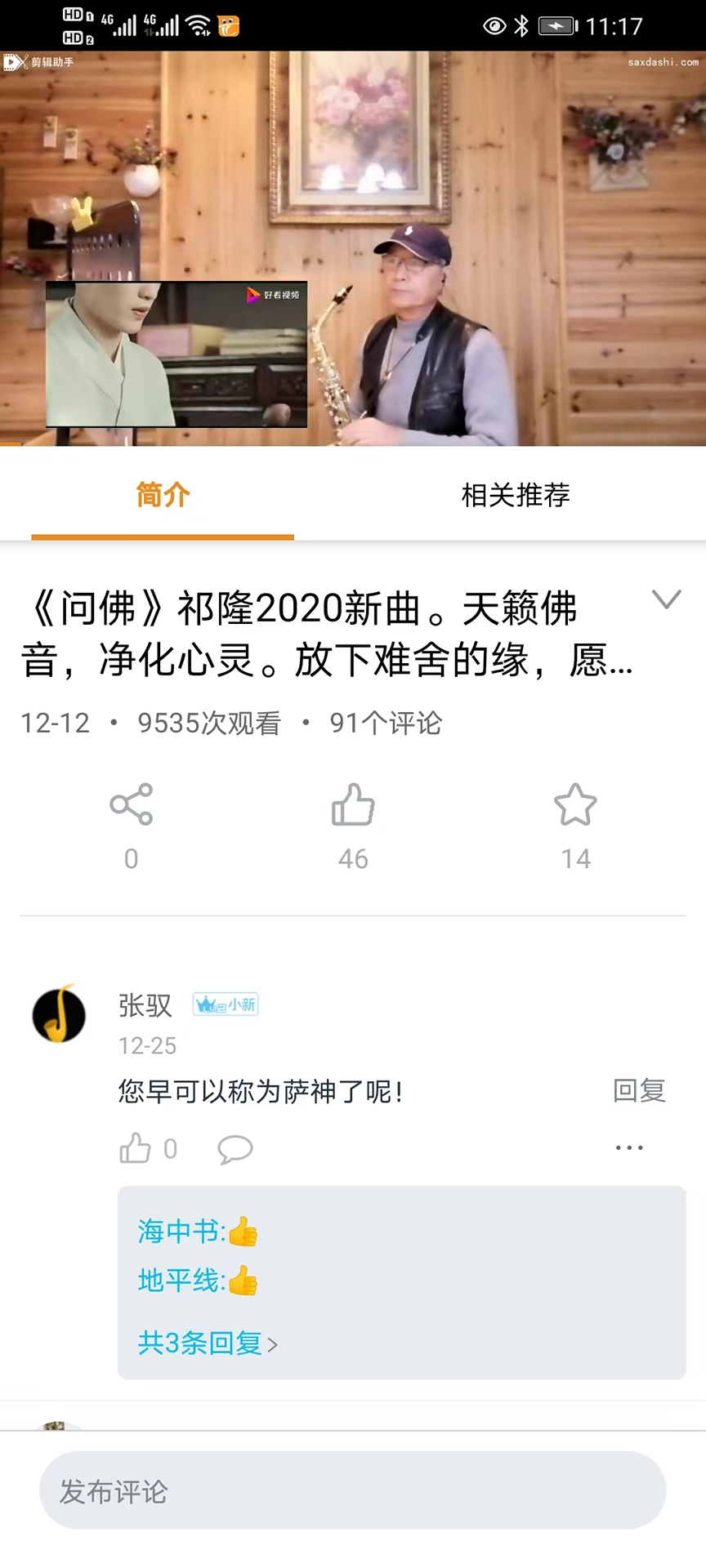This screenshot has height=1568, width=706.
Task: Tap 回复 to reply to the comment
Action: [x=638, y=1091]
